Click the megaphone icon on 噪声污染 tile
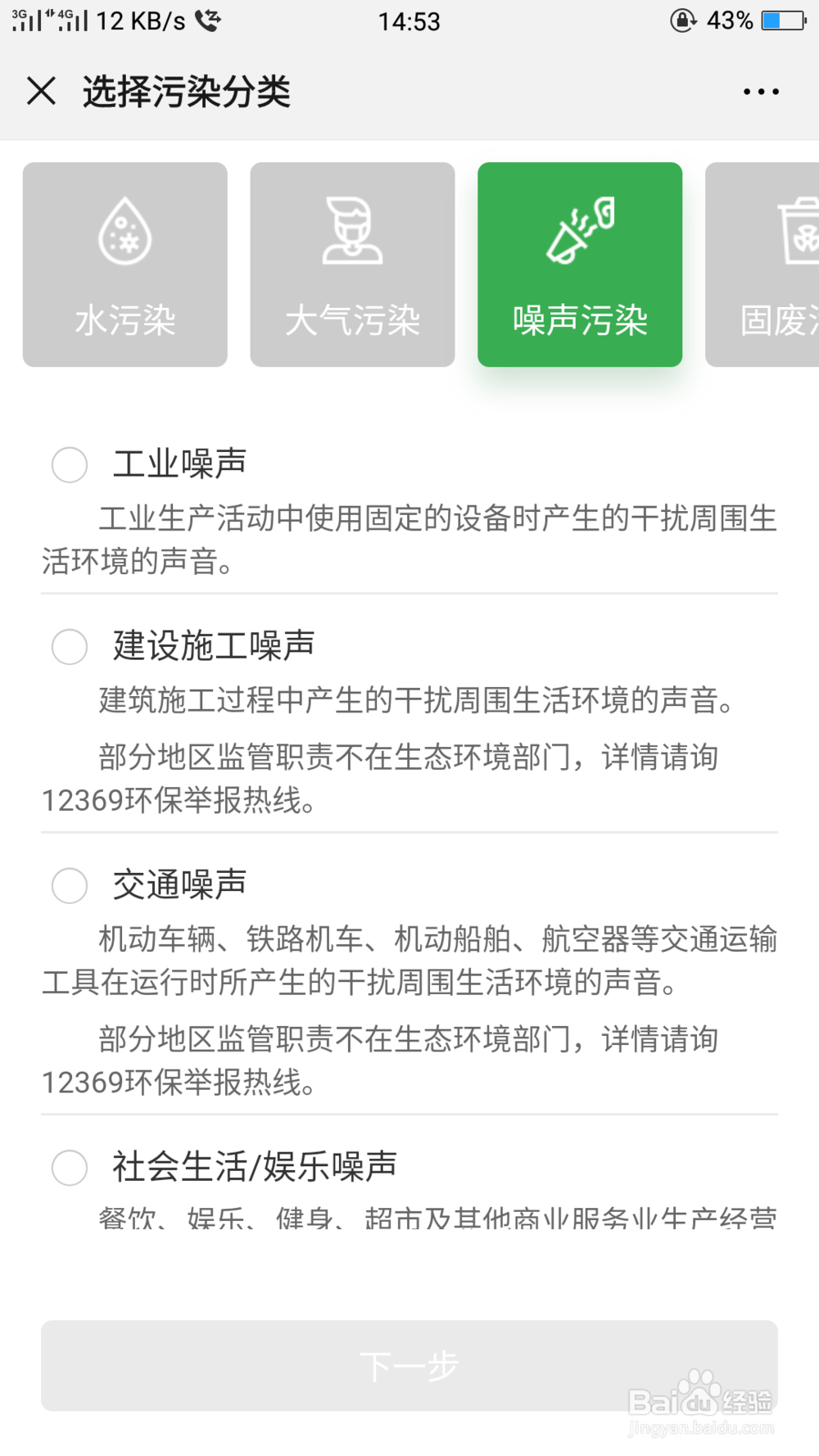819x1456 pixels. [x=580, y=232]
